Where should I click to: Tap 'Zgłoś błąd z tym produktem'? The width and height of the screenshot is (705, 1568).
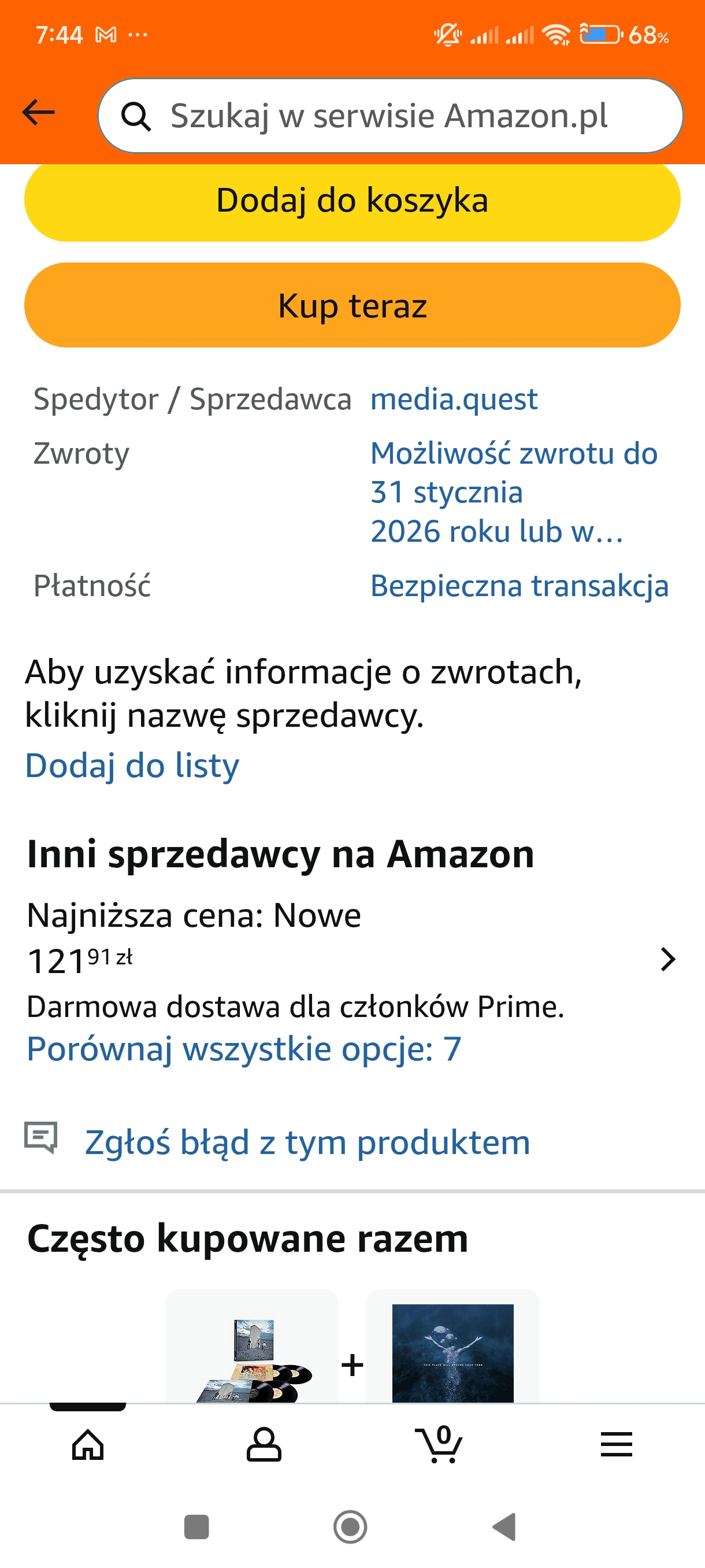pyautogui.click(x=307, y=1142)
